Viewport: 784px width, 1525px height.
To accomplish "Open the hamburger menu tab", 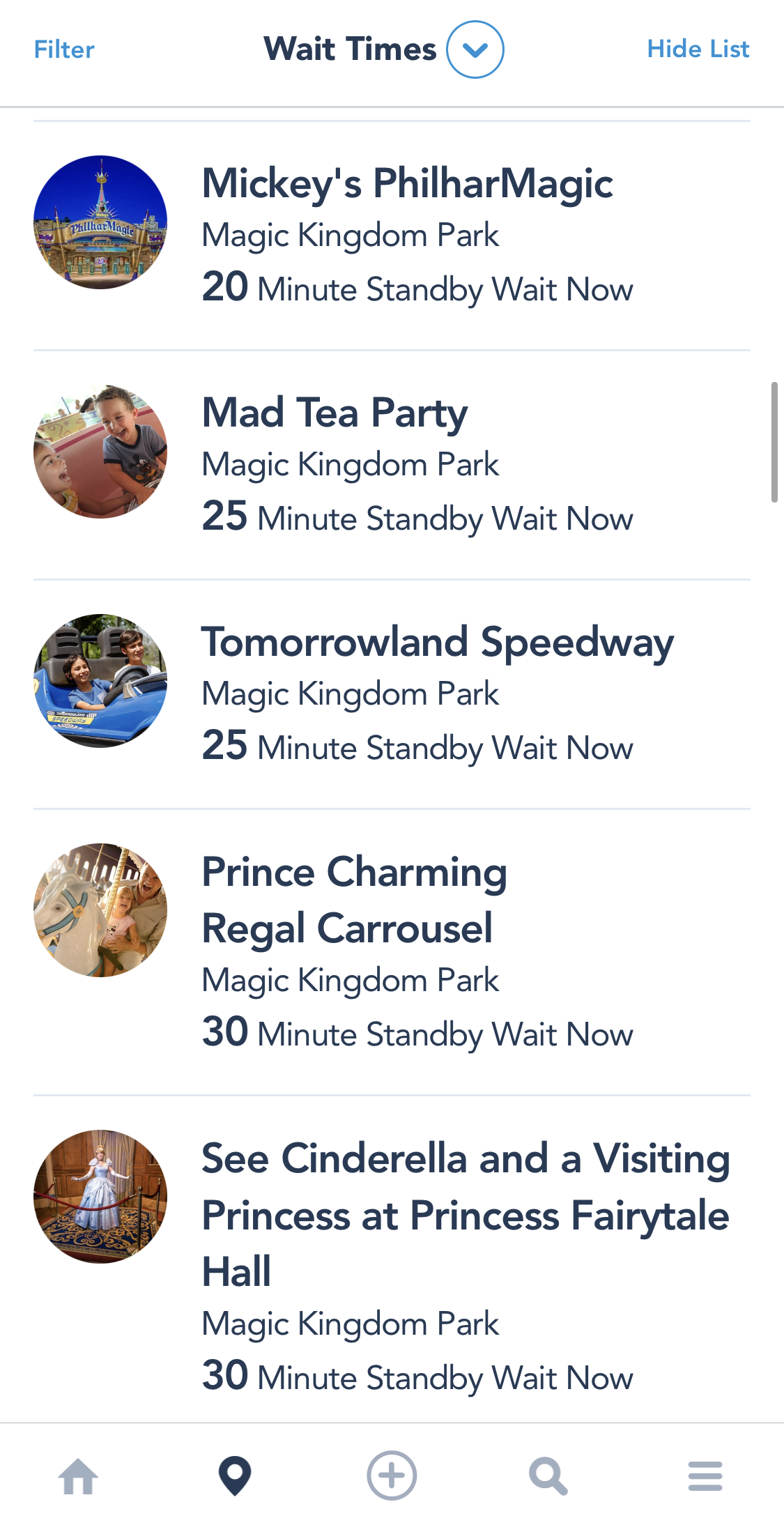I will pos(705,1476).
